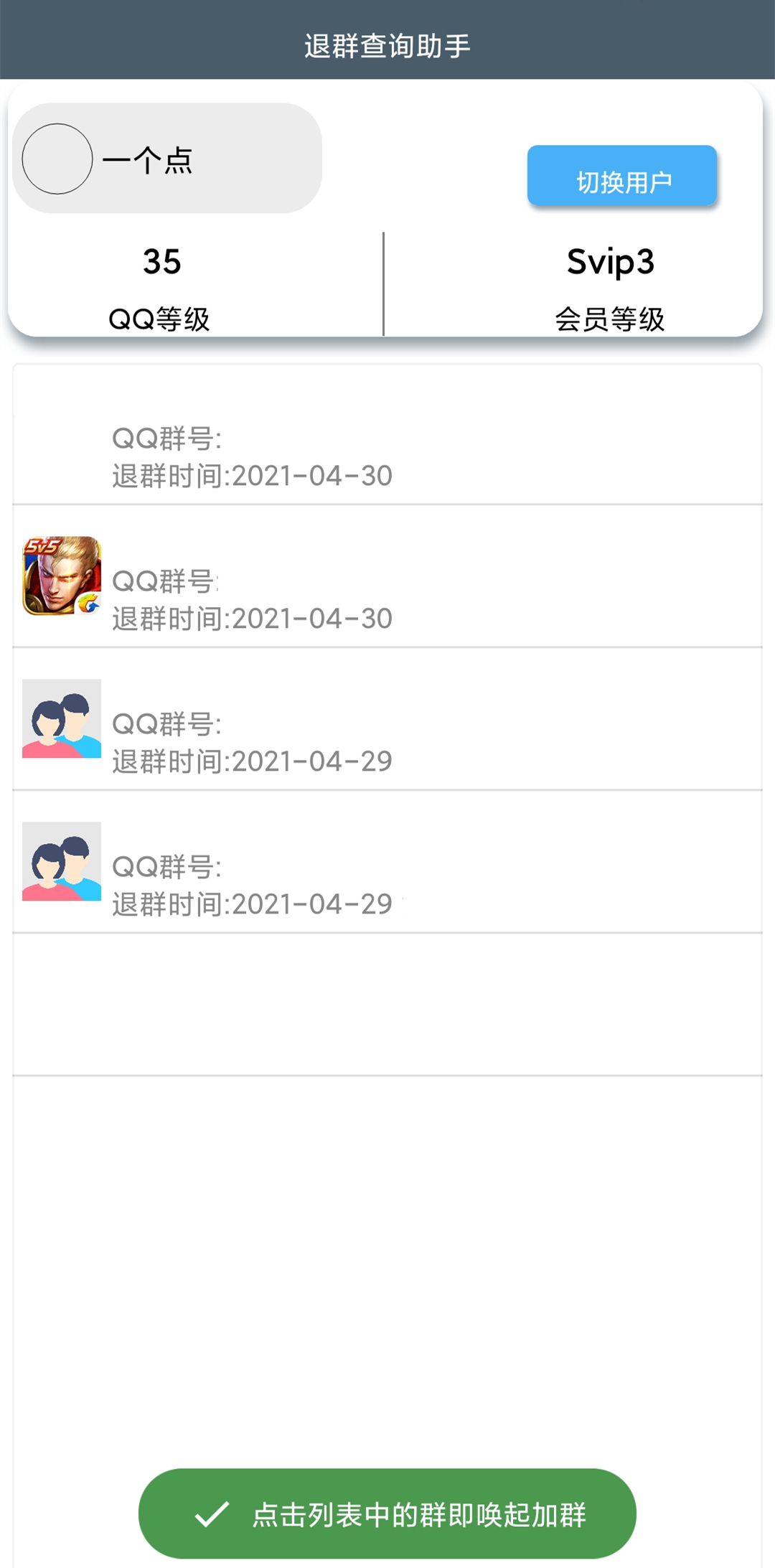Viewport: 775px width, 1568px height.
Task: Tap the 切换用户 button to switch user
Action: [621, 177]
